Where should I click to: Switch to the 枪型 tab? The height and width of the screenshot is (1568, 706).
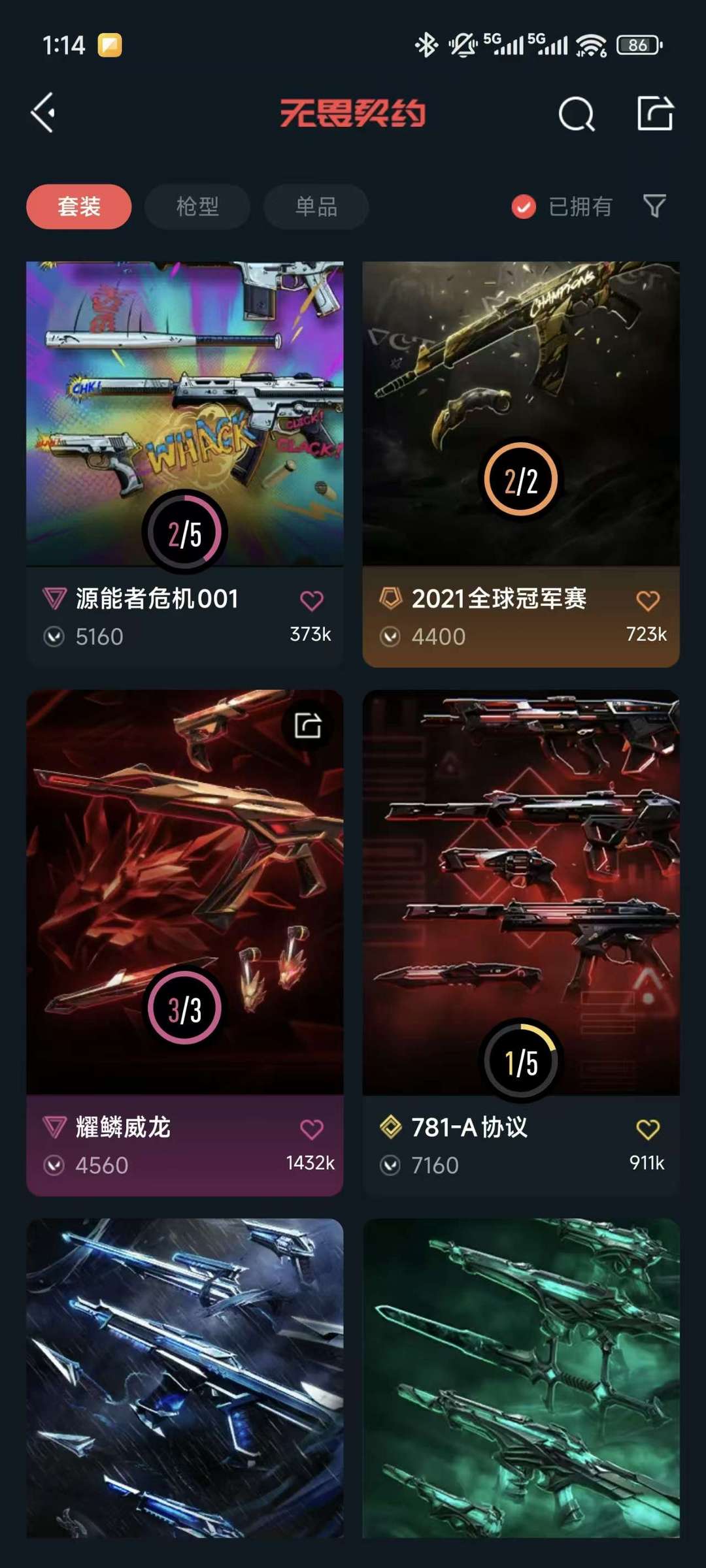tap(197, 206)
